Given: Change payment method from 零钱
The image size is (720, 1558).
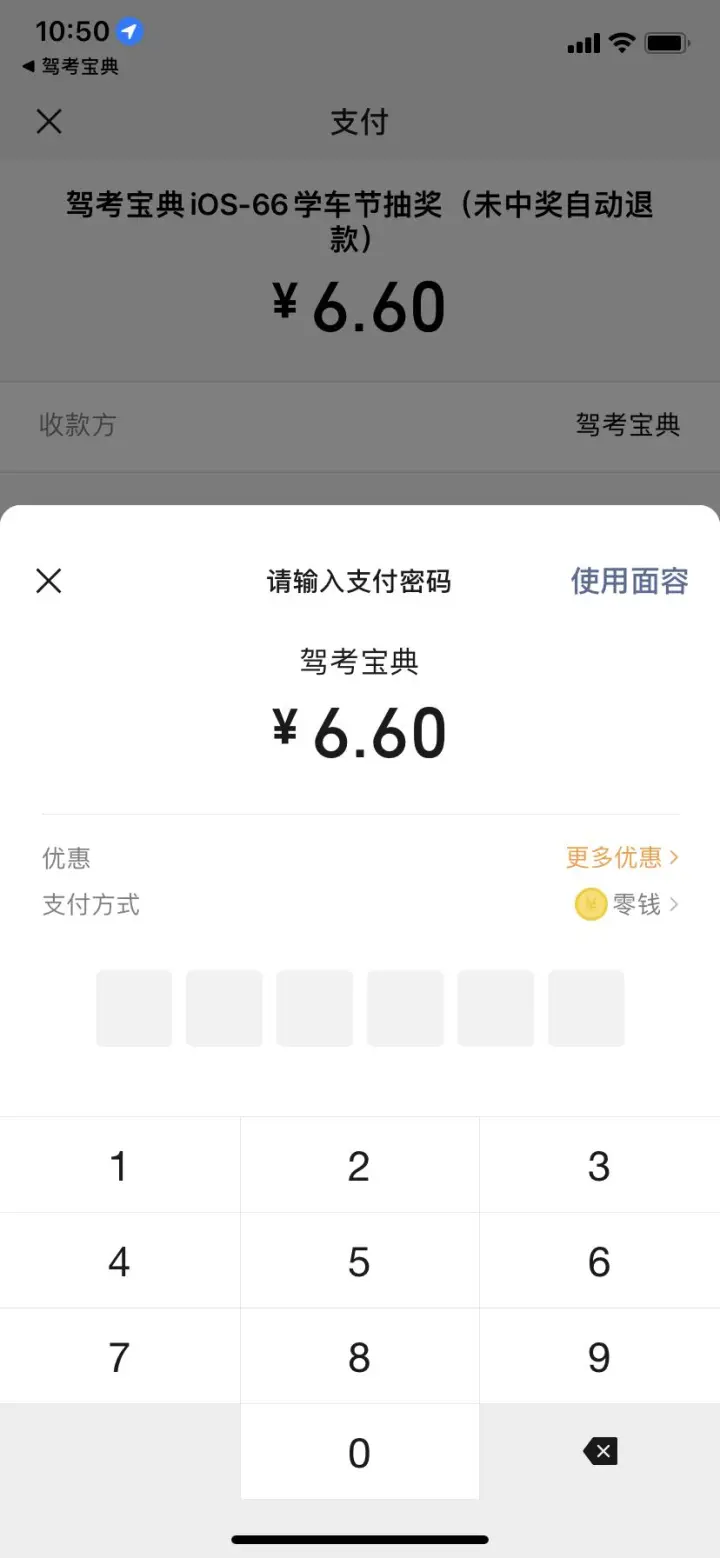Looking at the screenshot, I should (x=627, y=905).
